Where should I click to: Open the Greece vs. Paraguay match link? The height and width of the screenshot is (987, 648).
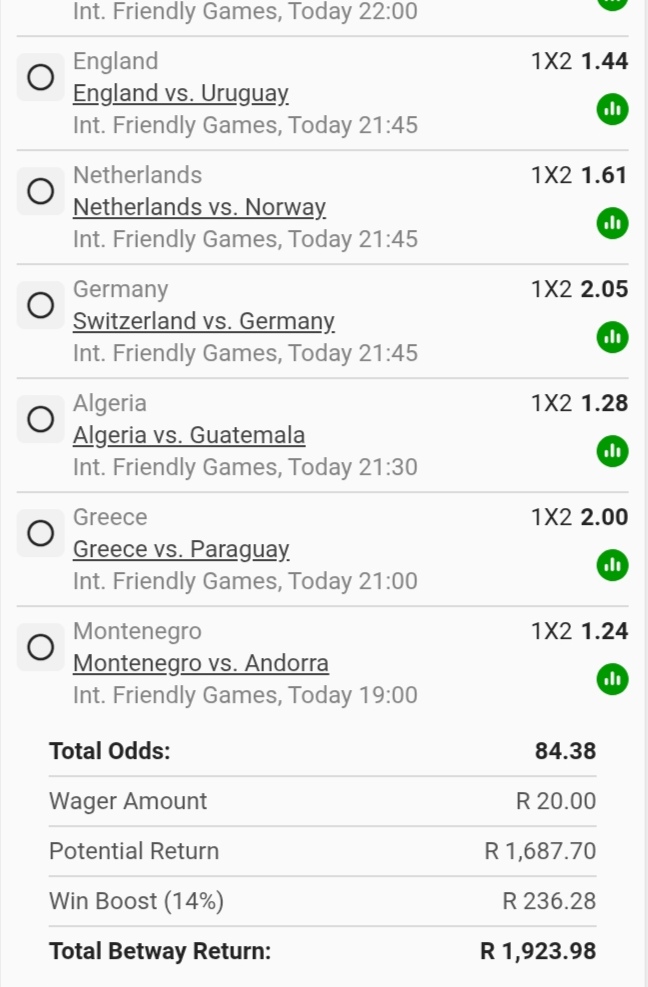181,549
